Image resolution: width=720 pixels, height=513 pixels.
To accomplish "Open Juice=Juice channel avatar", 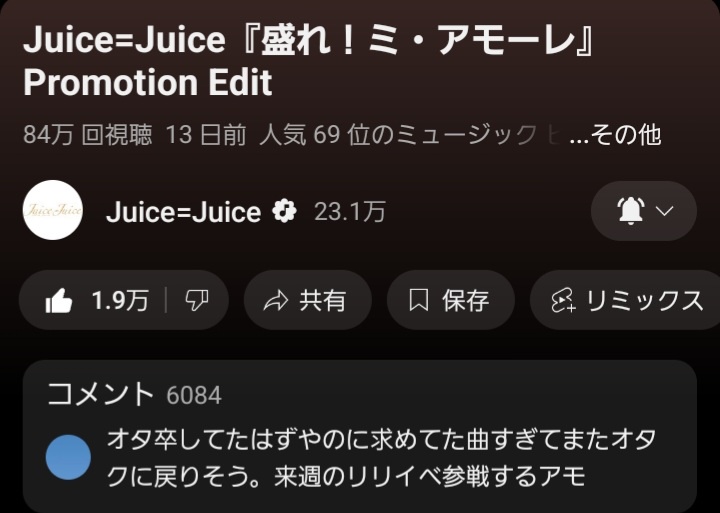I will (x=52, y=211).
